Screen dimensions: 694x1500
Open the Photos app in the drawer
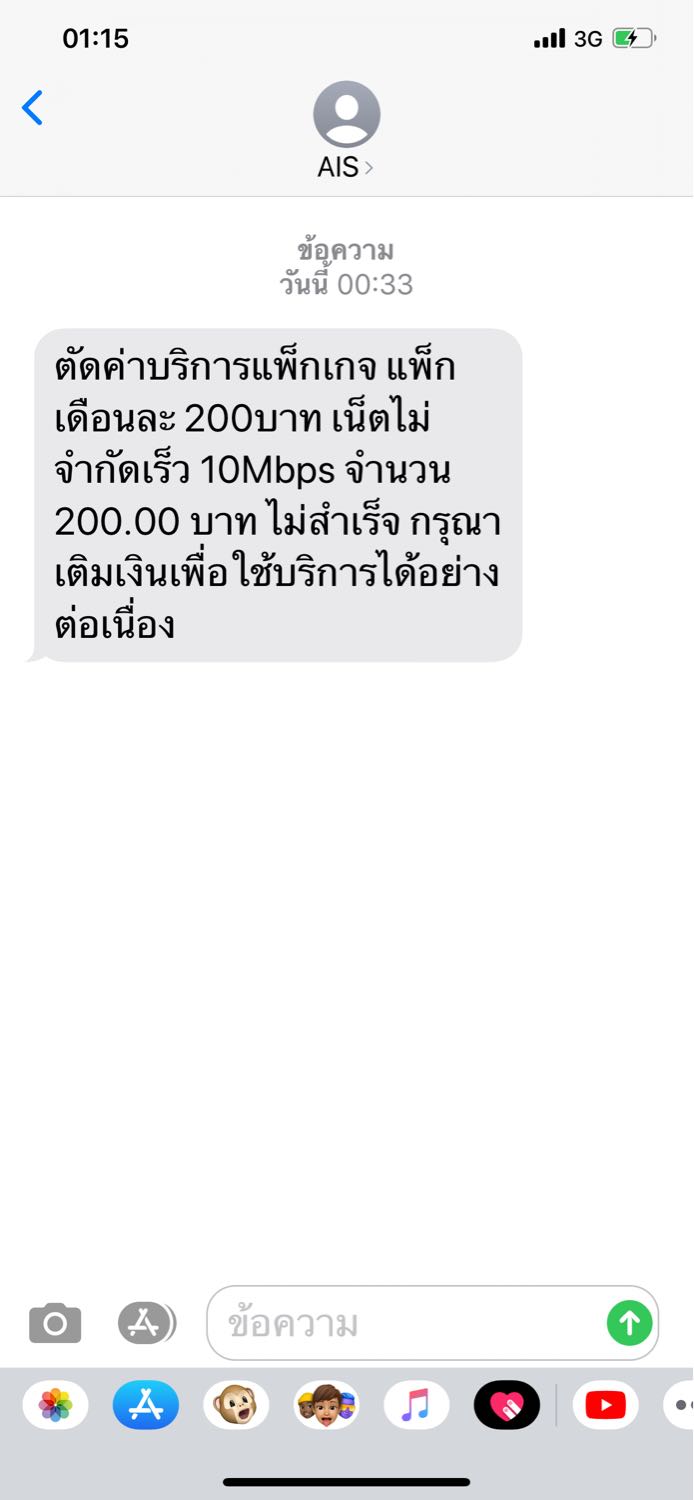click(56, 1405)
